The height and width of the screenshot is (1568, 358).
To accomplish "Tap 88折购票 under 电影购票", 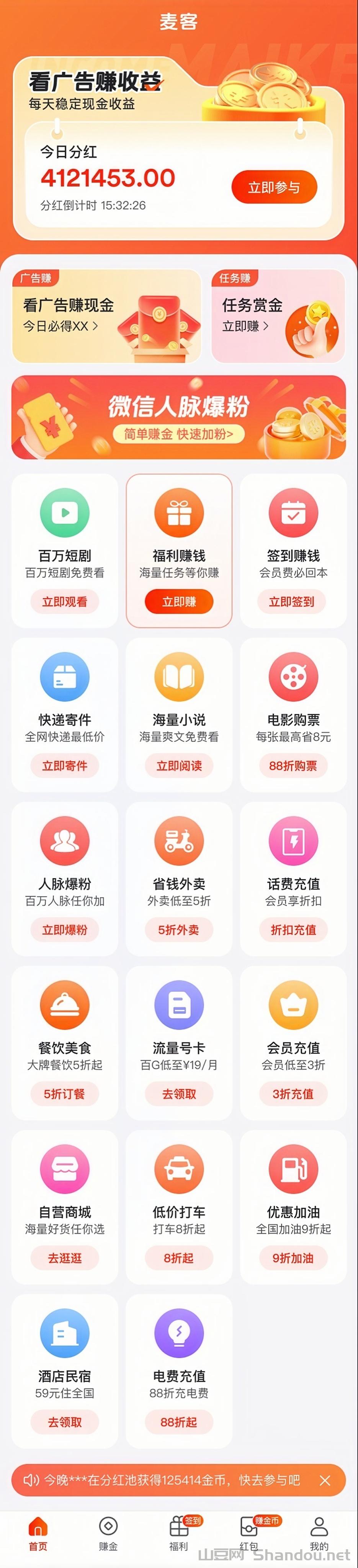I will pos(293,766).
